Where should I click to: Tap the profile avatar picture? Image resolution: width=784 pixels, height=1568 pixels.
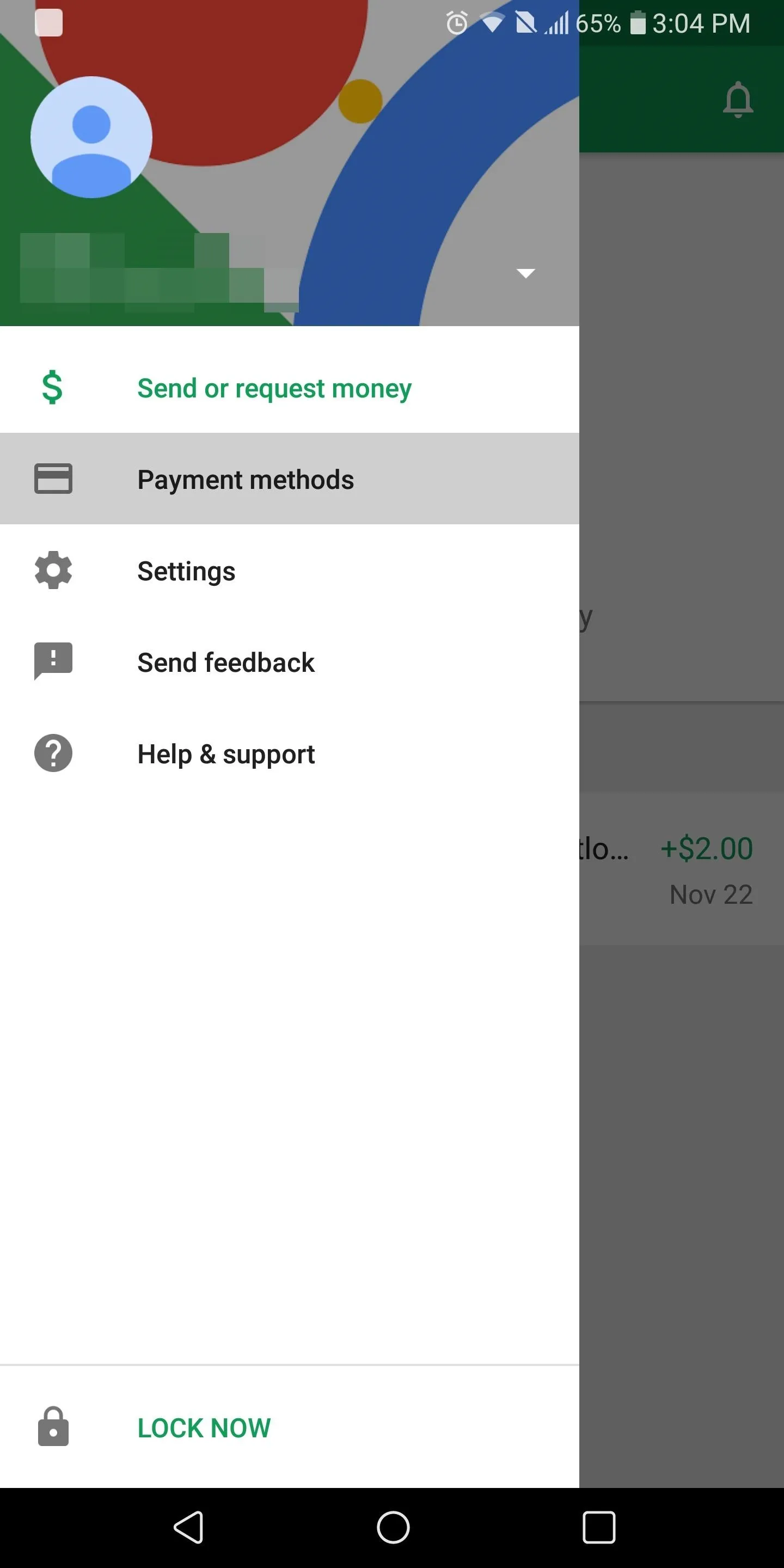coord(91,137)
